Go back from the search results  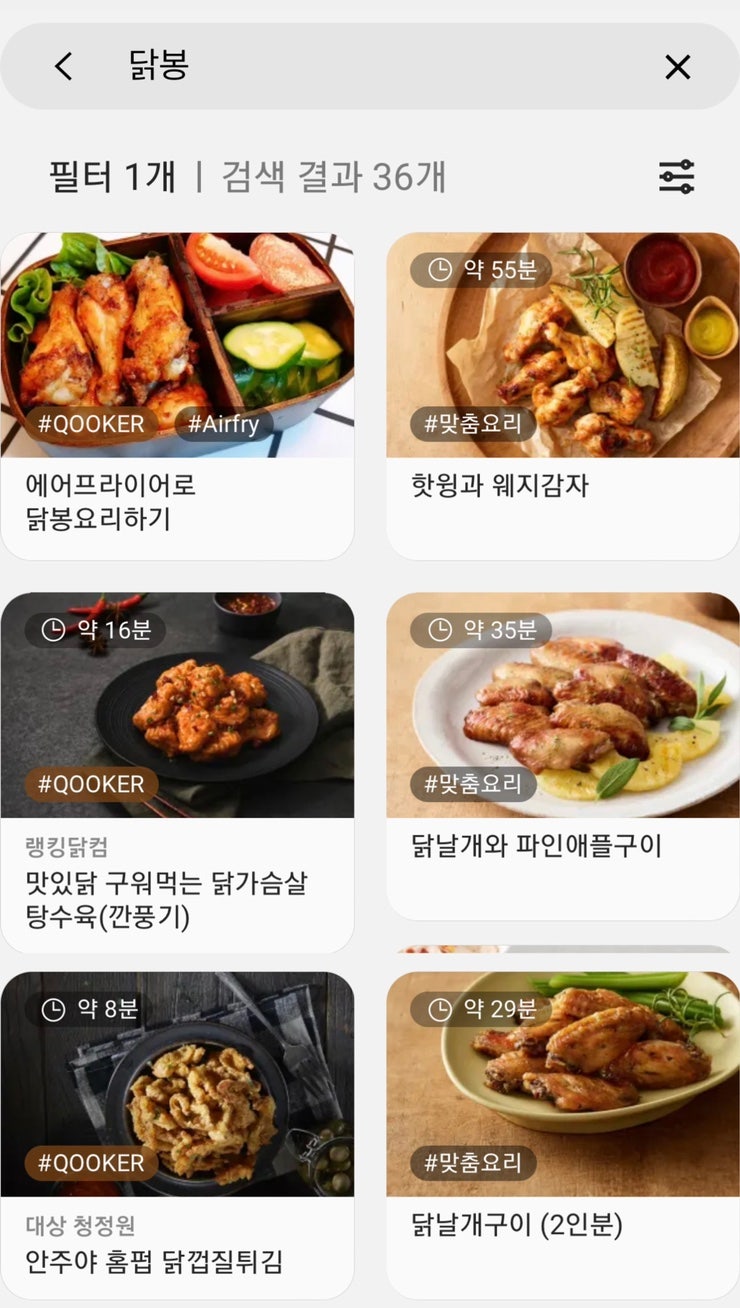(64, 67)
